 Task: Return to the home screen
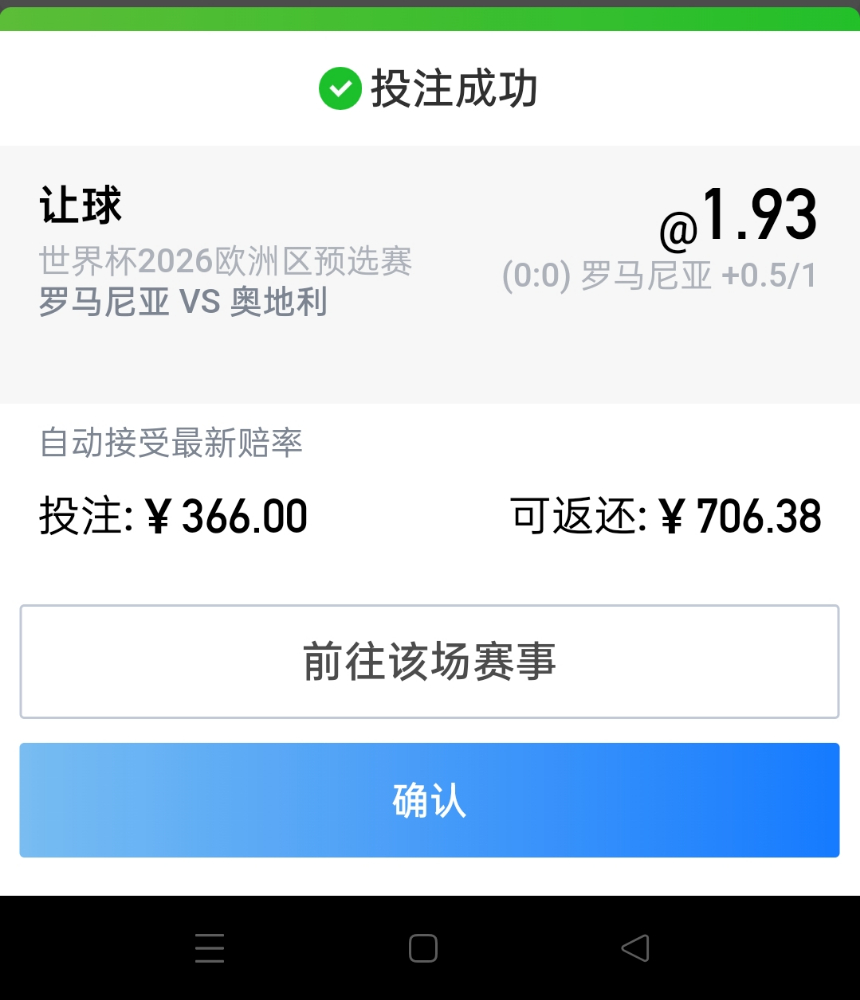pos(423,948)
